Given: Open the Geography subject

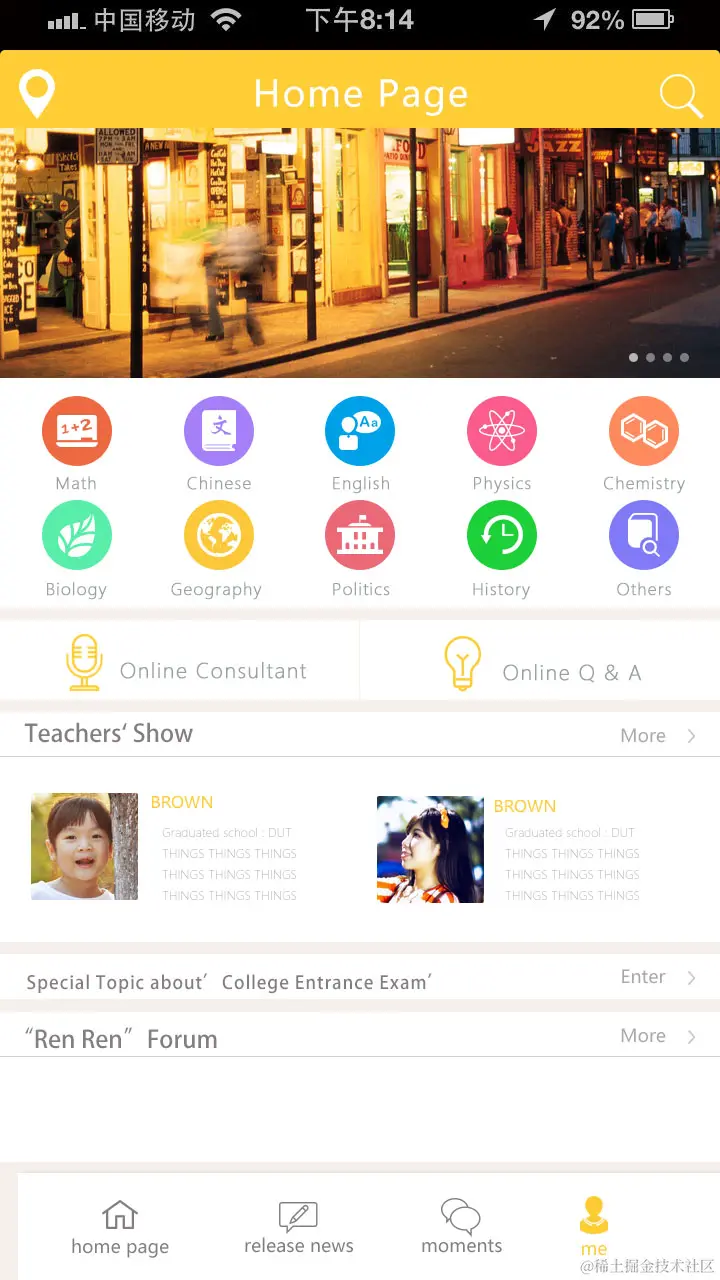Looking at the screenshot, I should coord(218,536).
